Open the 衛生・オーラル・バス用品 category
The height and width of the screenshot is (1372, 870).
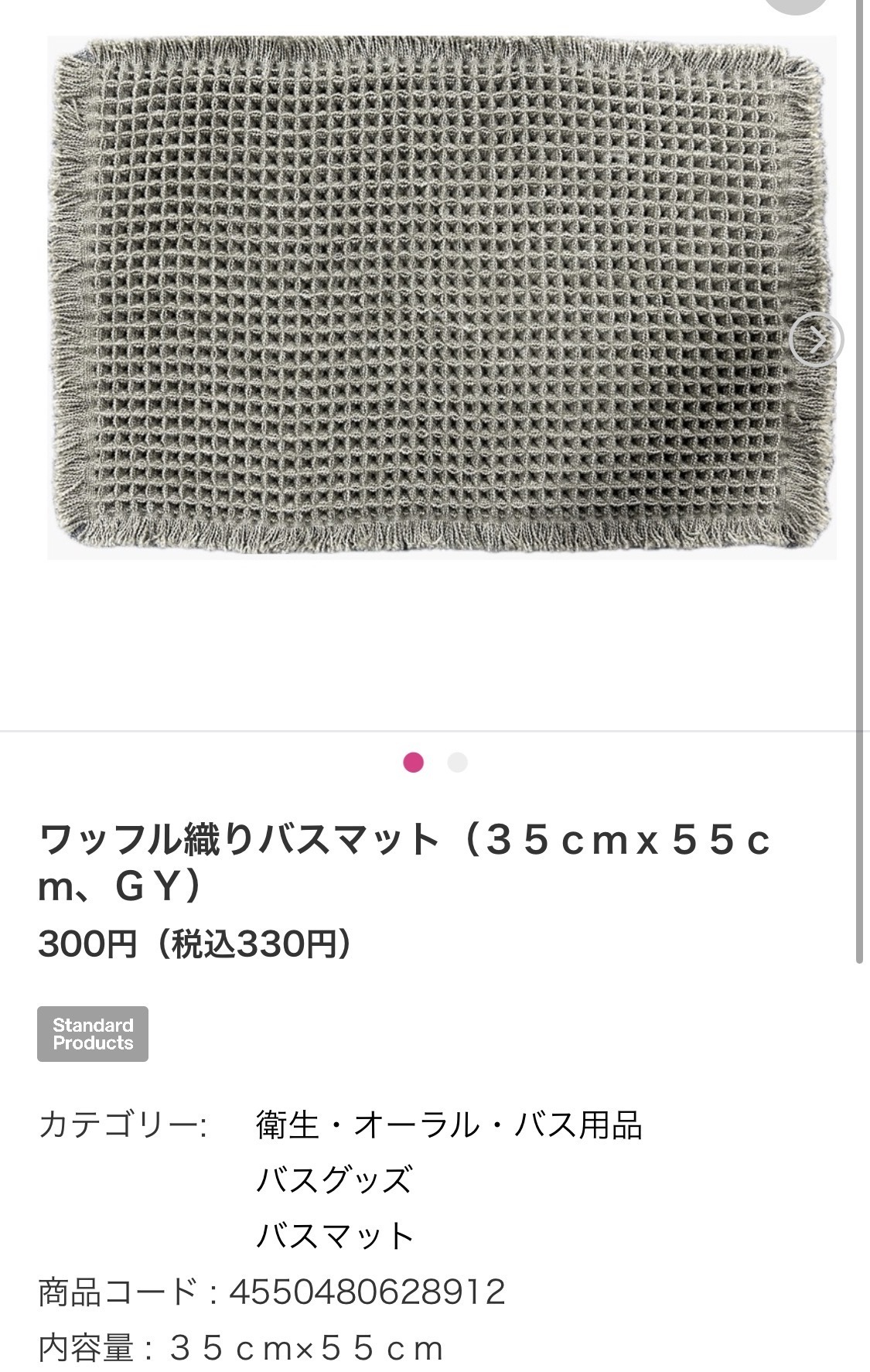tap(449, 1125)
